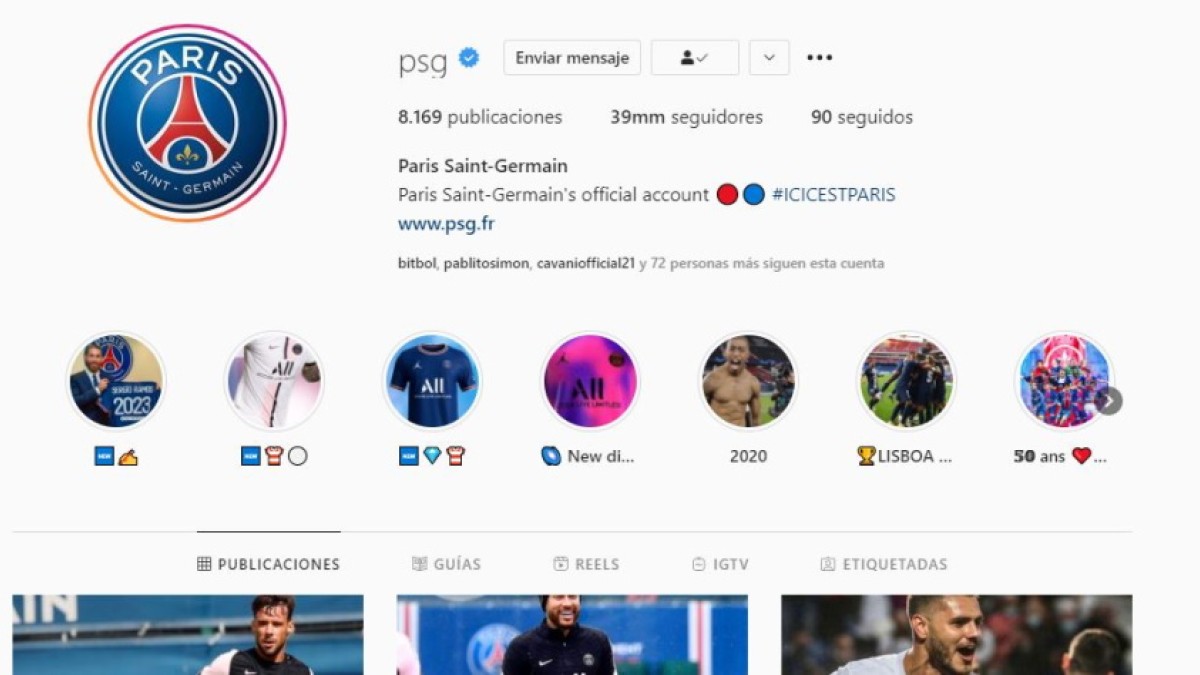This screenshot has height=675, width=1200.
Task: Open the #ICICESTPARIS hashtag
Action: coord(833,195)
